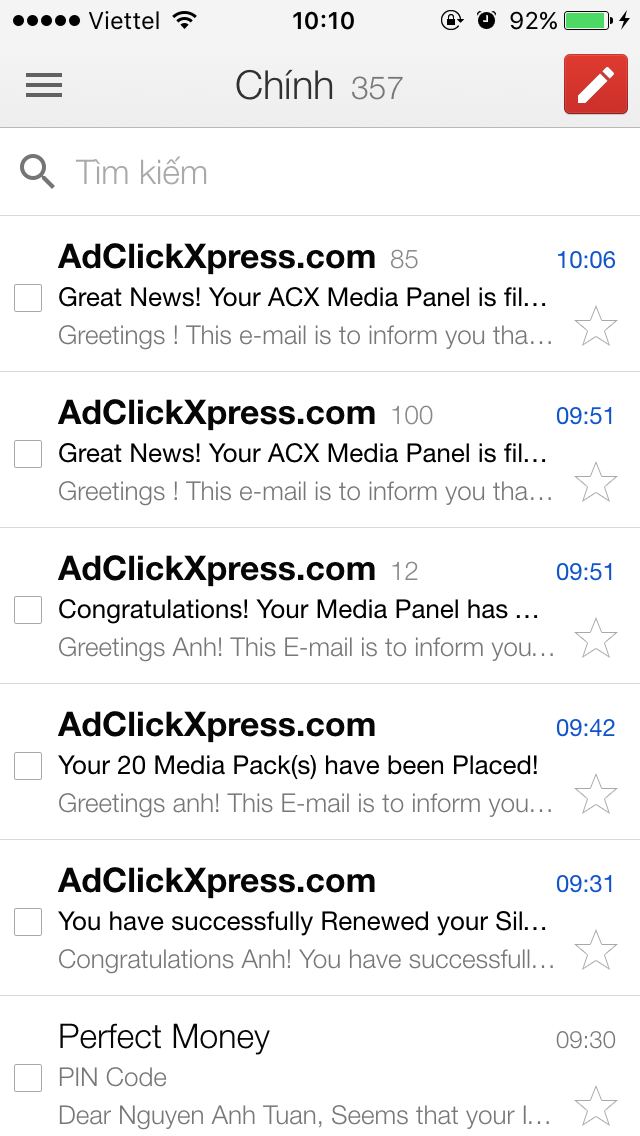Open the Congratulations Media Panel email
The height and width of the screenshot is (1136, 640).
[300, 609]
